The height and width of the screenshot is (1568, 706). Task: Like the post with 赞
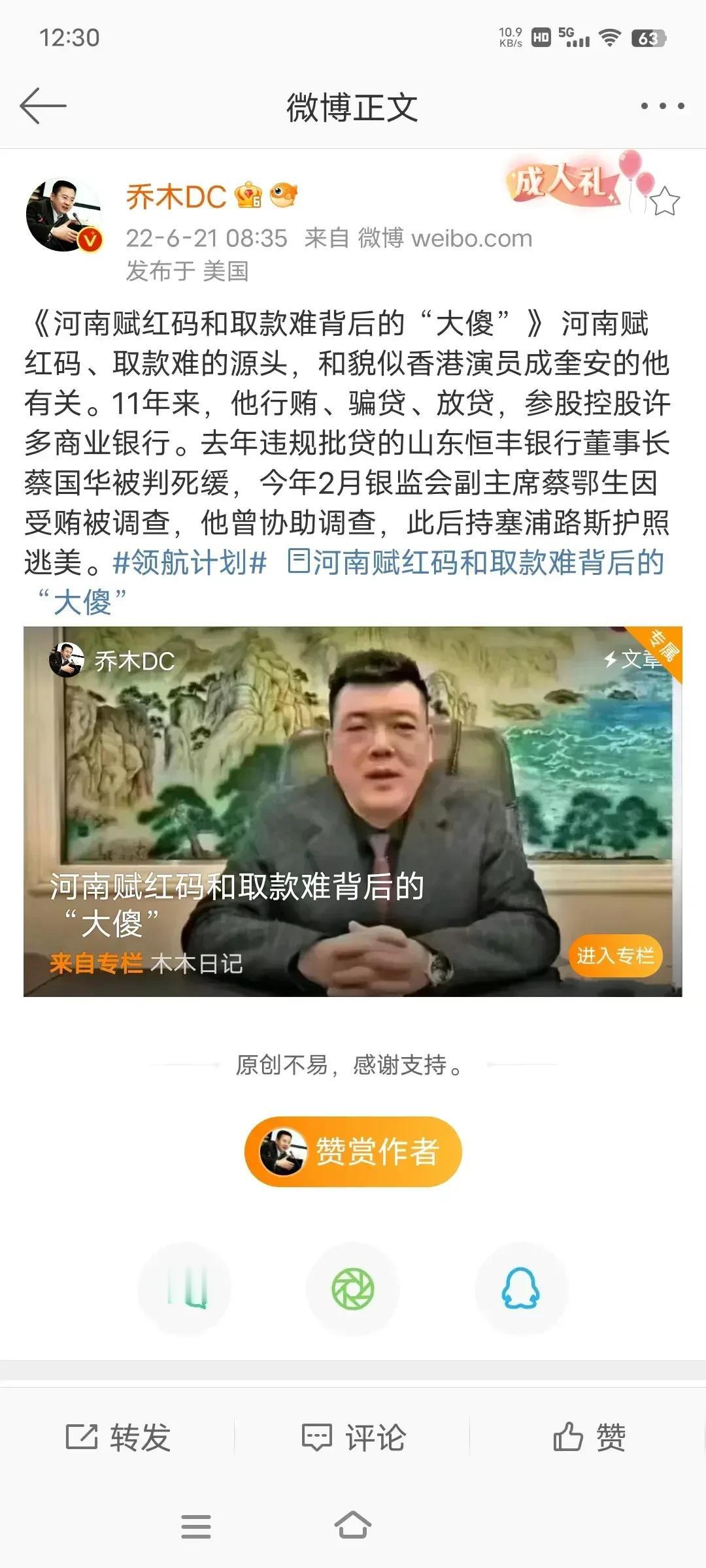(589, 1437)
